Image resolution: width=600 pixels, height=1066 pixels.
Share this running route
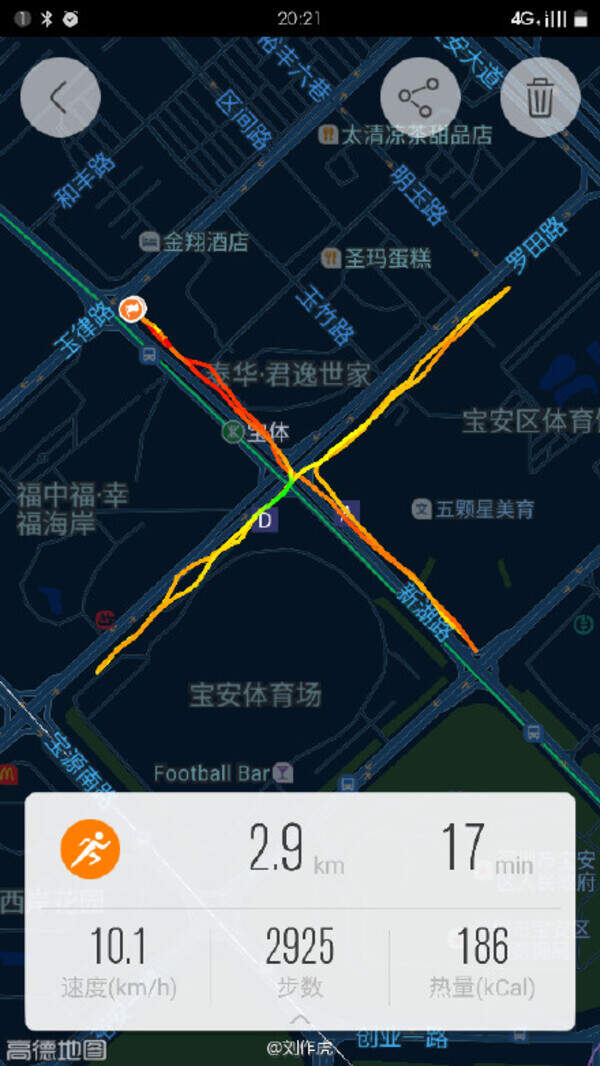[x=420, y=97]
